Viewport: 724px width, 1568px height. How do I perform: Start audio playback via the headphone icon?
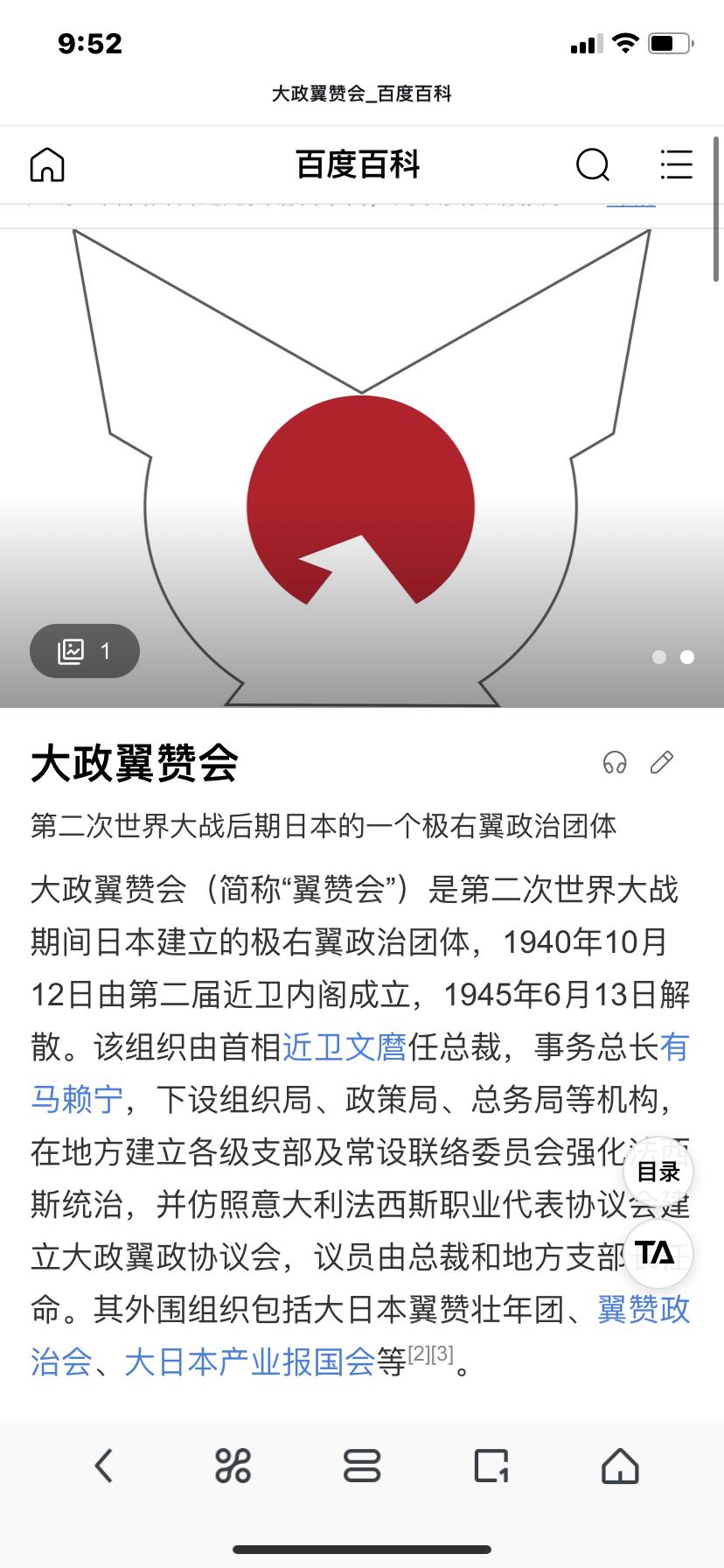(x=615, y=763)
